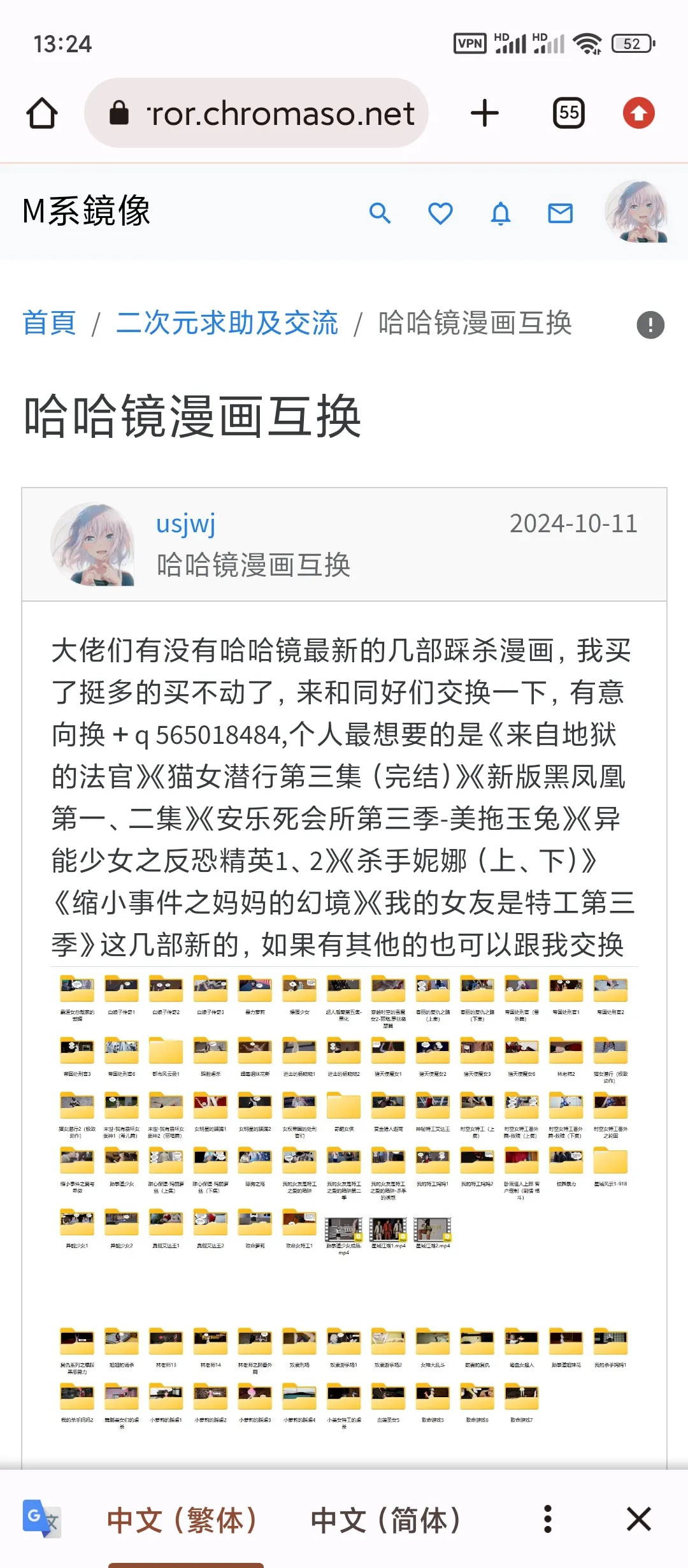Open the notifications bell
This screenshot has width=688, height=1568.
tap(501, 213)
